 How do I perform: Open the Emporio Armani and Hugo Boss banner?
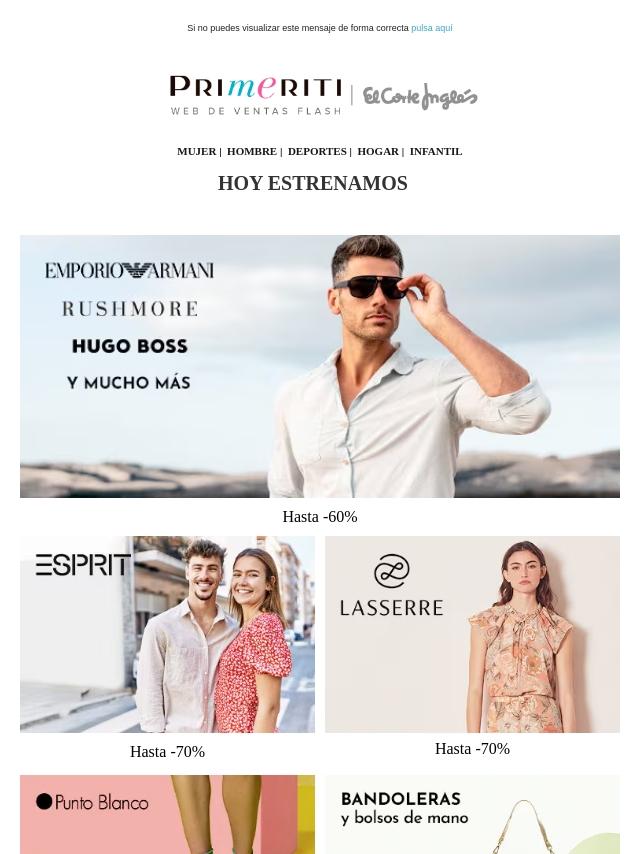pos(320,366)
